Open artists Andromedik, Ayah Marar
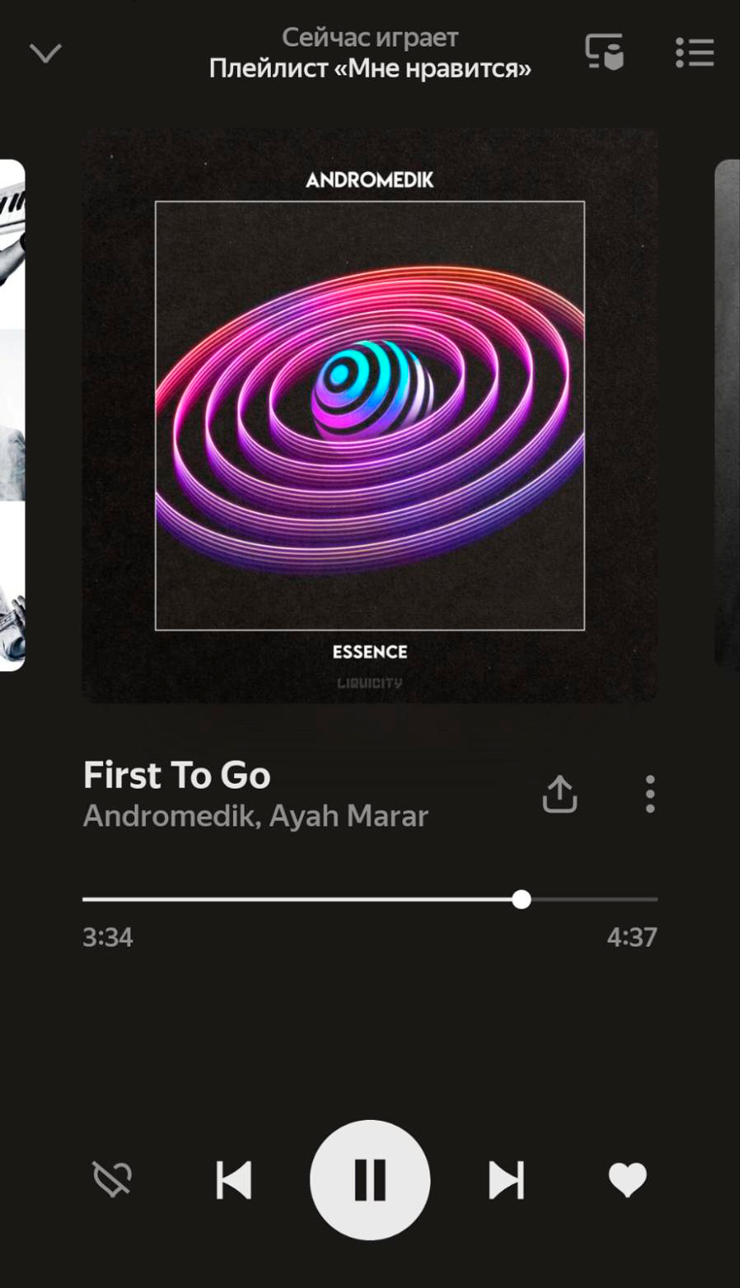 pyautogui.click(x=255, y=816)
